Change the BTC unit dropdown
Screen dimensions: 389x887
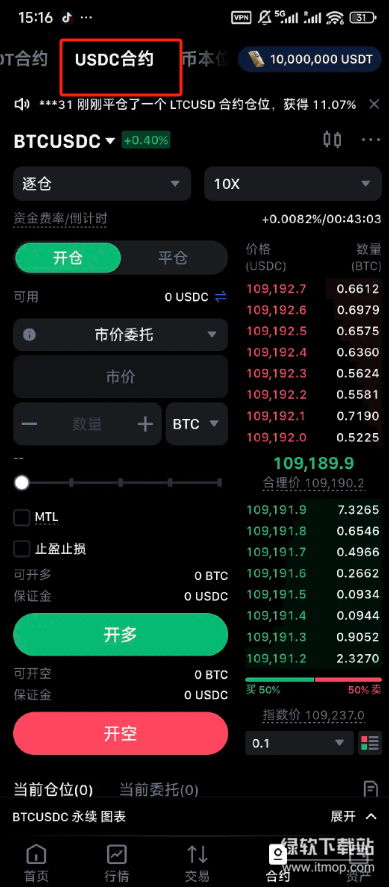(197, 424)
